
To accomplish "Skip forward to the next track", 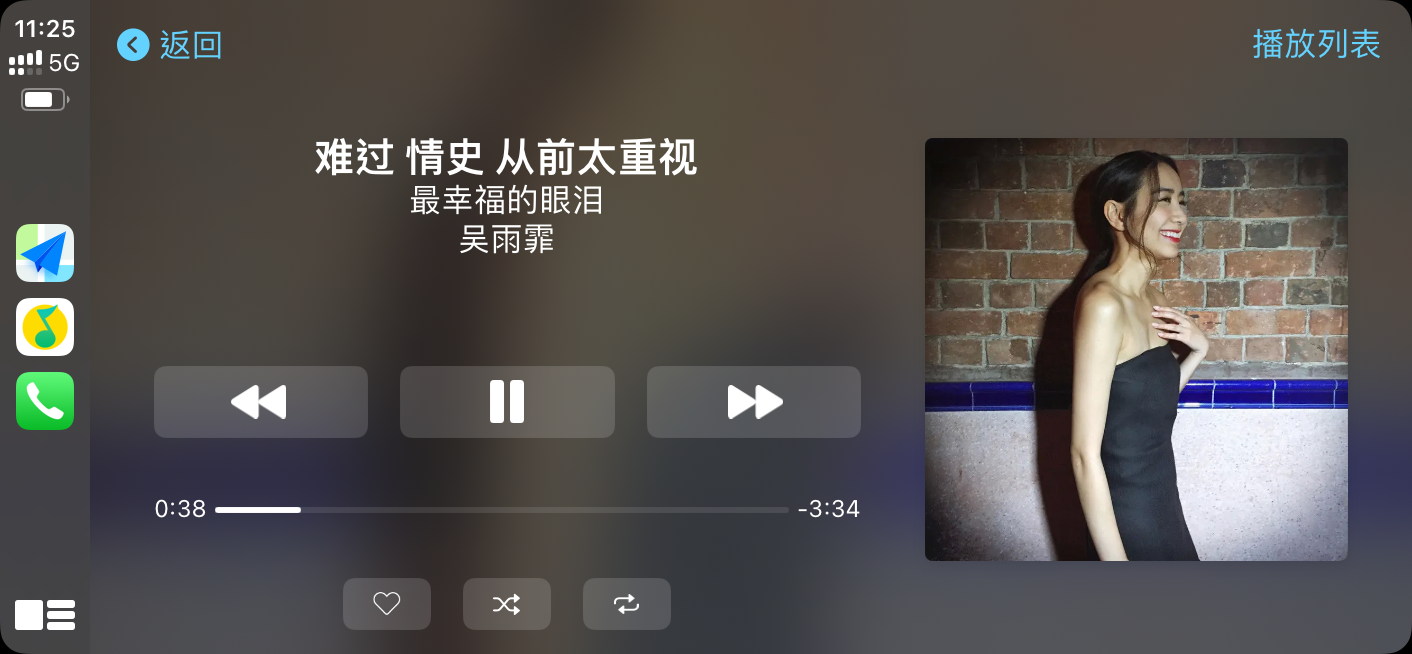I will coord(754,402).
